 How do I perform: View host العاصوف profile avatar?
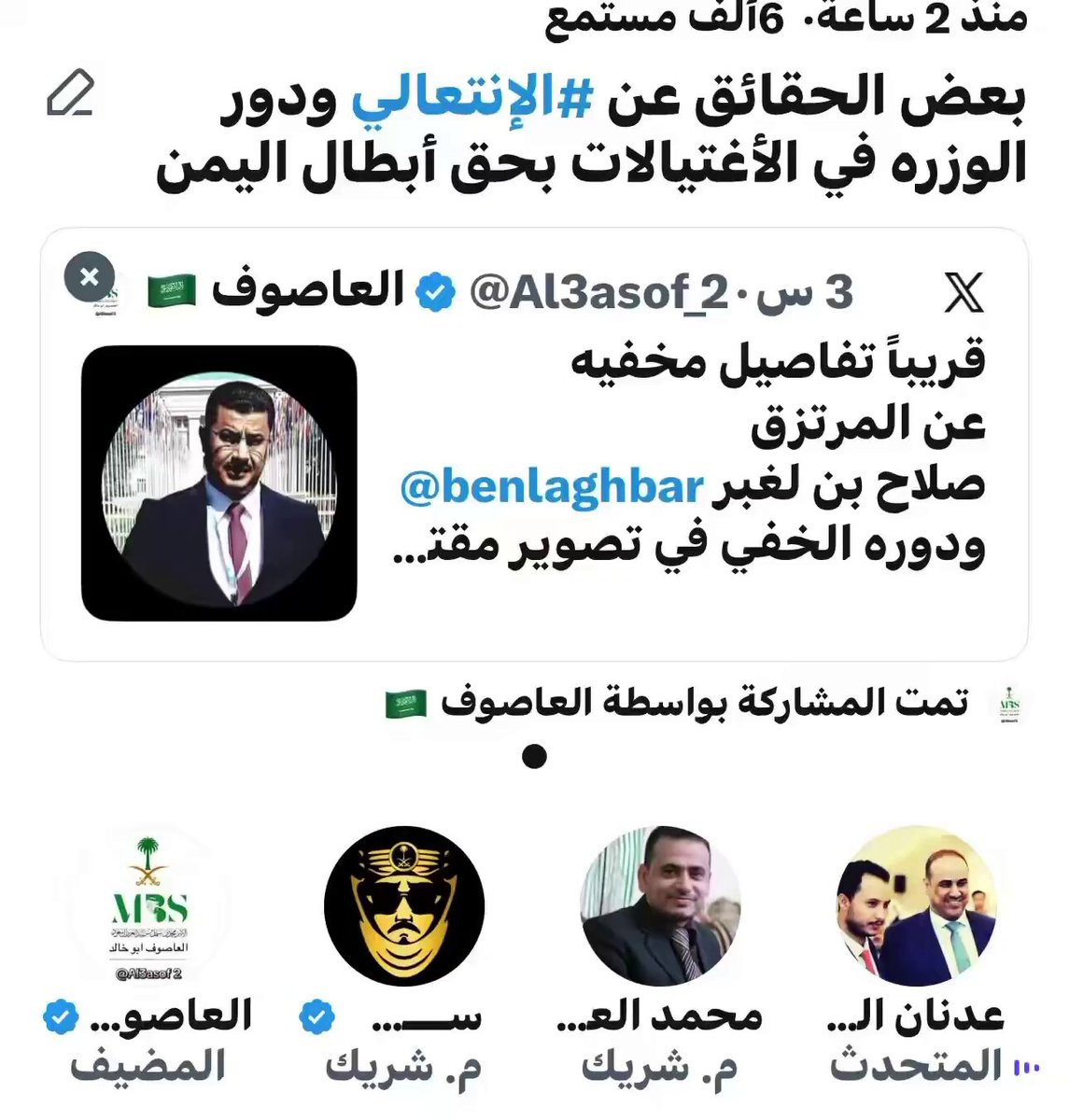point(149,905)
